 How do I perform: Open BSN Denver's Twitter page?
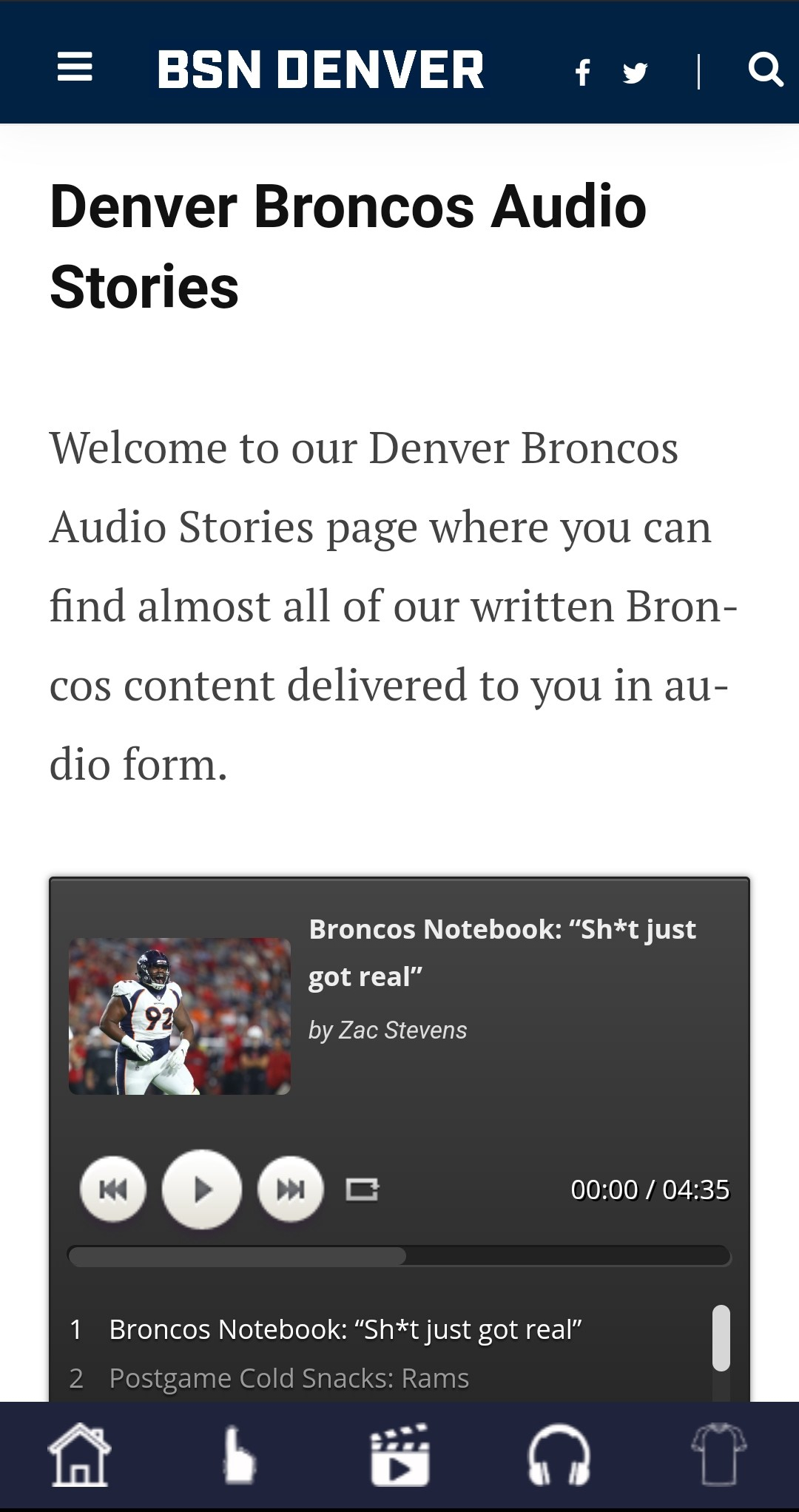click(x=635, y=72)
